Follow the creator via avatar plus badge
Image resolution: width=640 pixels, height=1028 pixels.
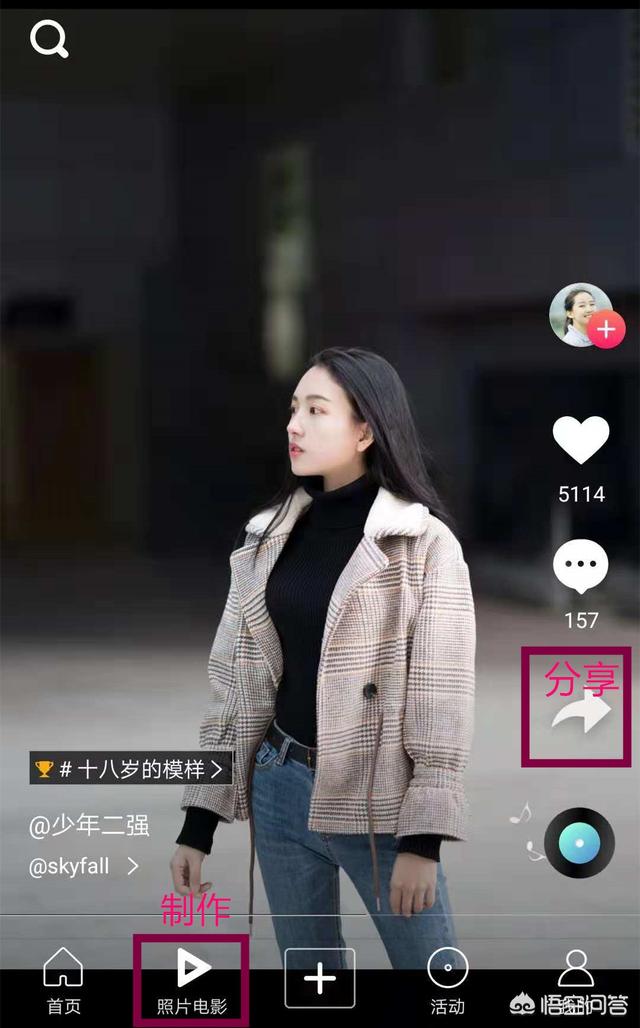point(605,330)
